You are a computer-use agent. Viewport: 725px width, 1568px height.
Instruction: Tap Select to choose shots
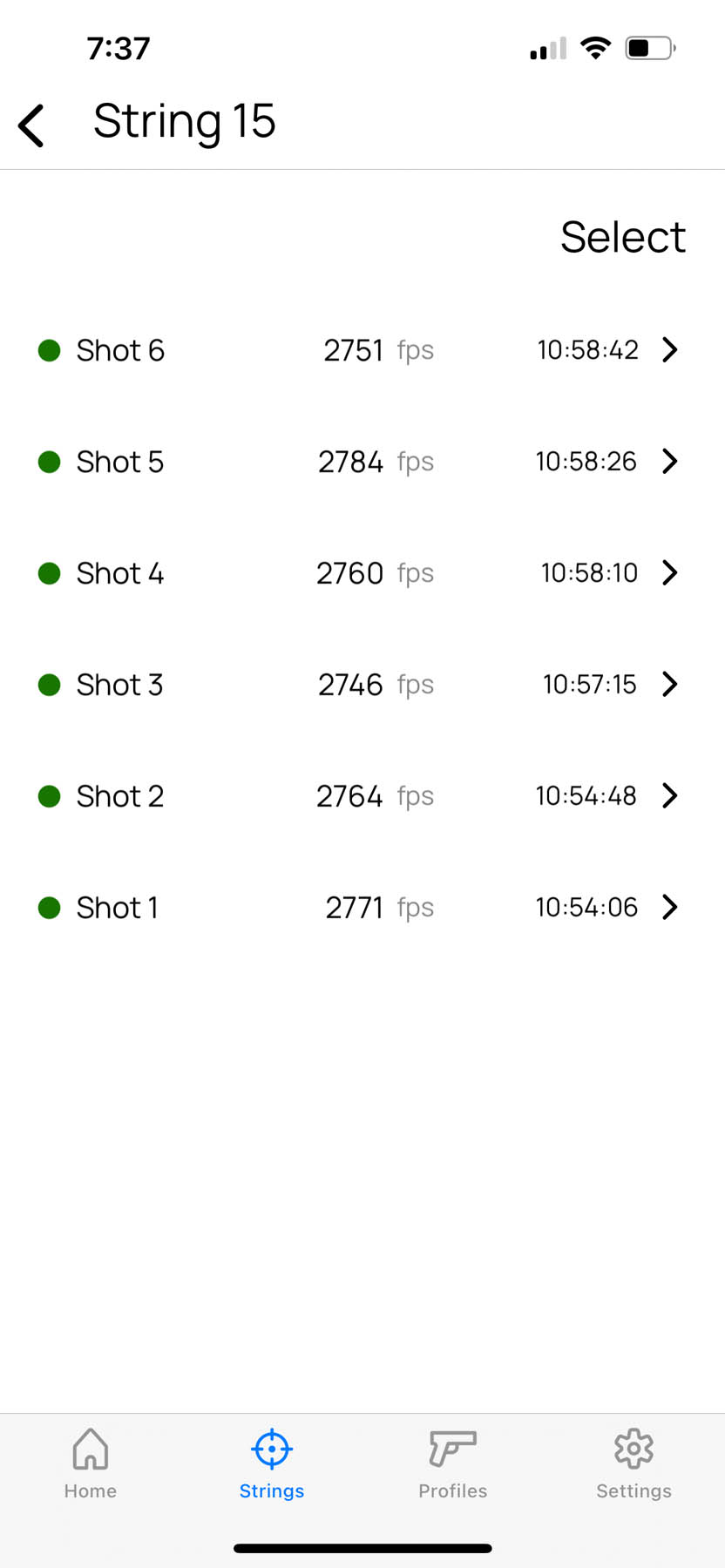point(623,237)
